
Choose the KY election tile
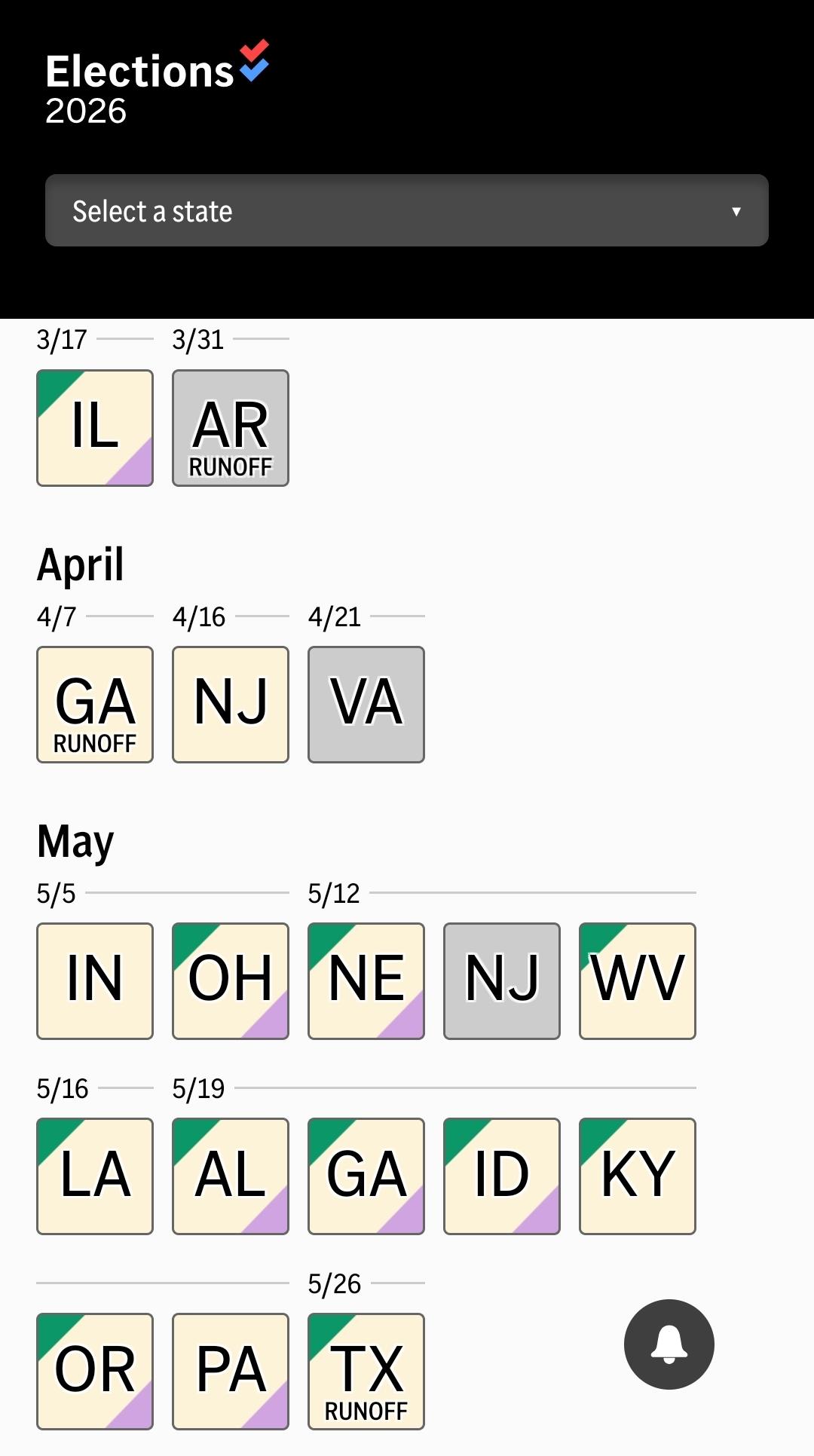click(638, 1176)
